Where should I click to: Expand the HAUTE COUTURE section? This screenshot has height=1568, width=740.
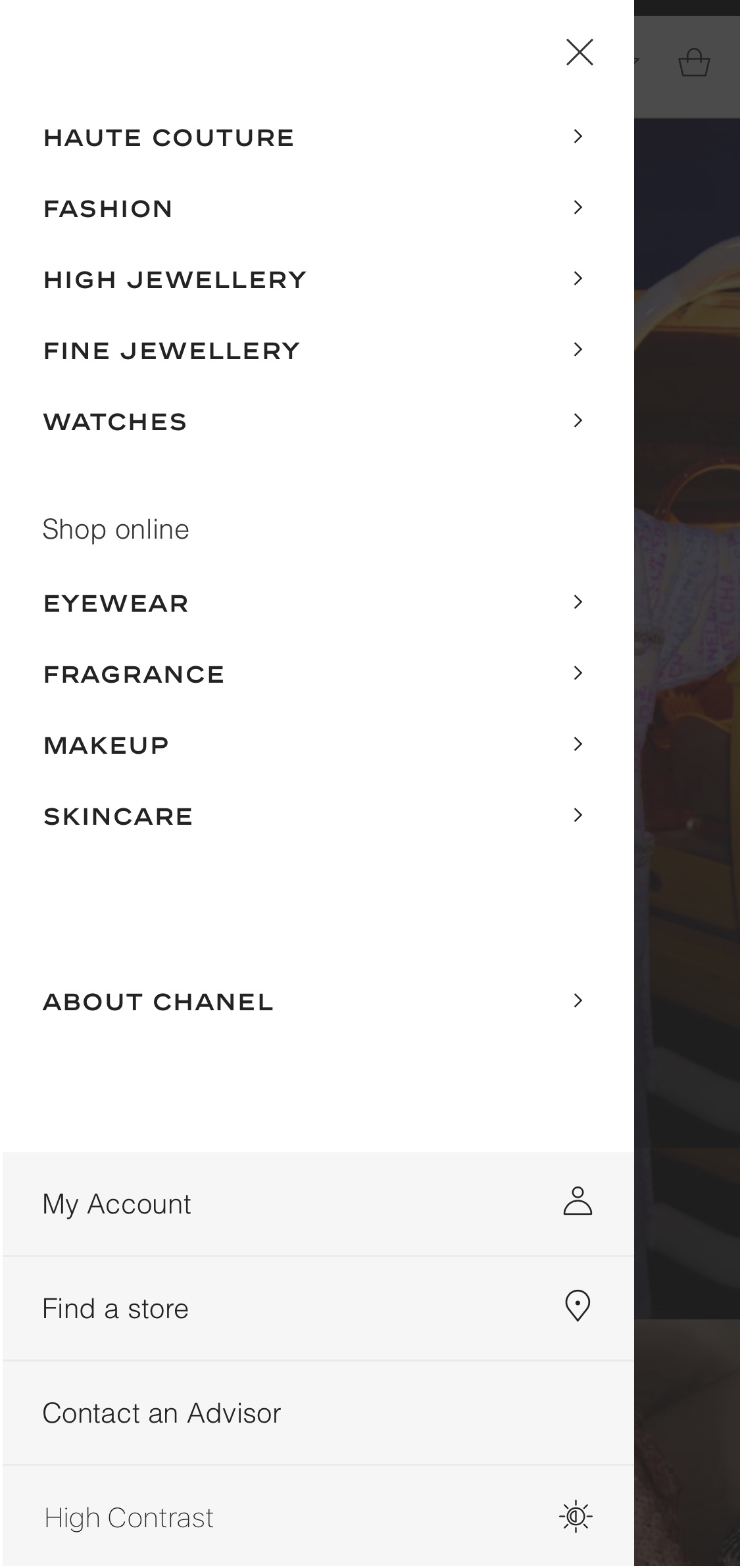pos(168,137)
